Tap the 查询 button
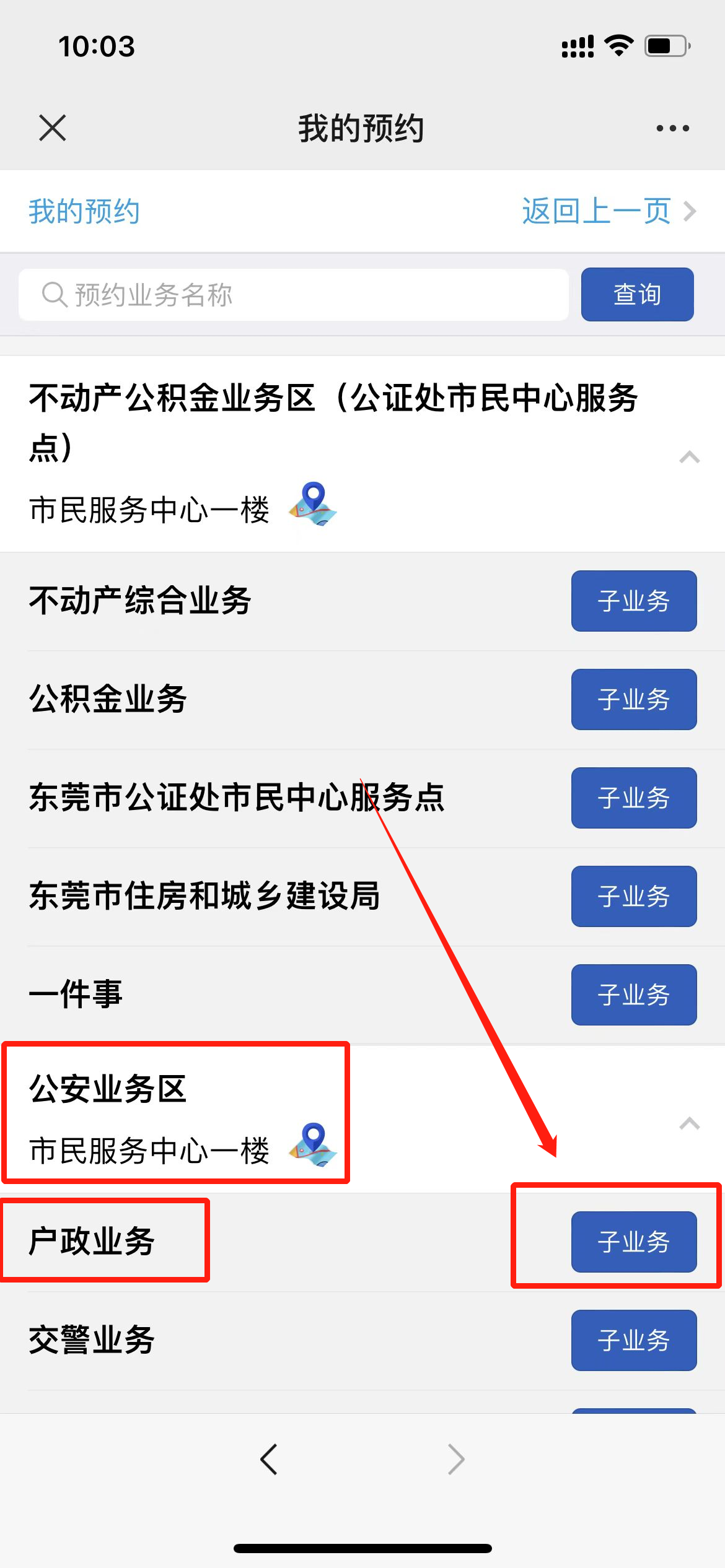The image size is (725, 1568). click(637, 295)
